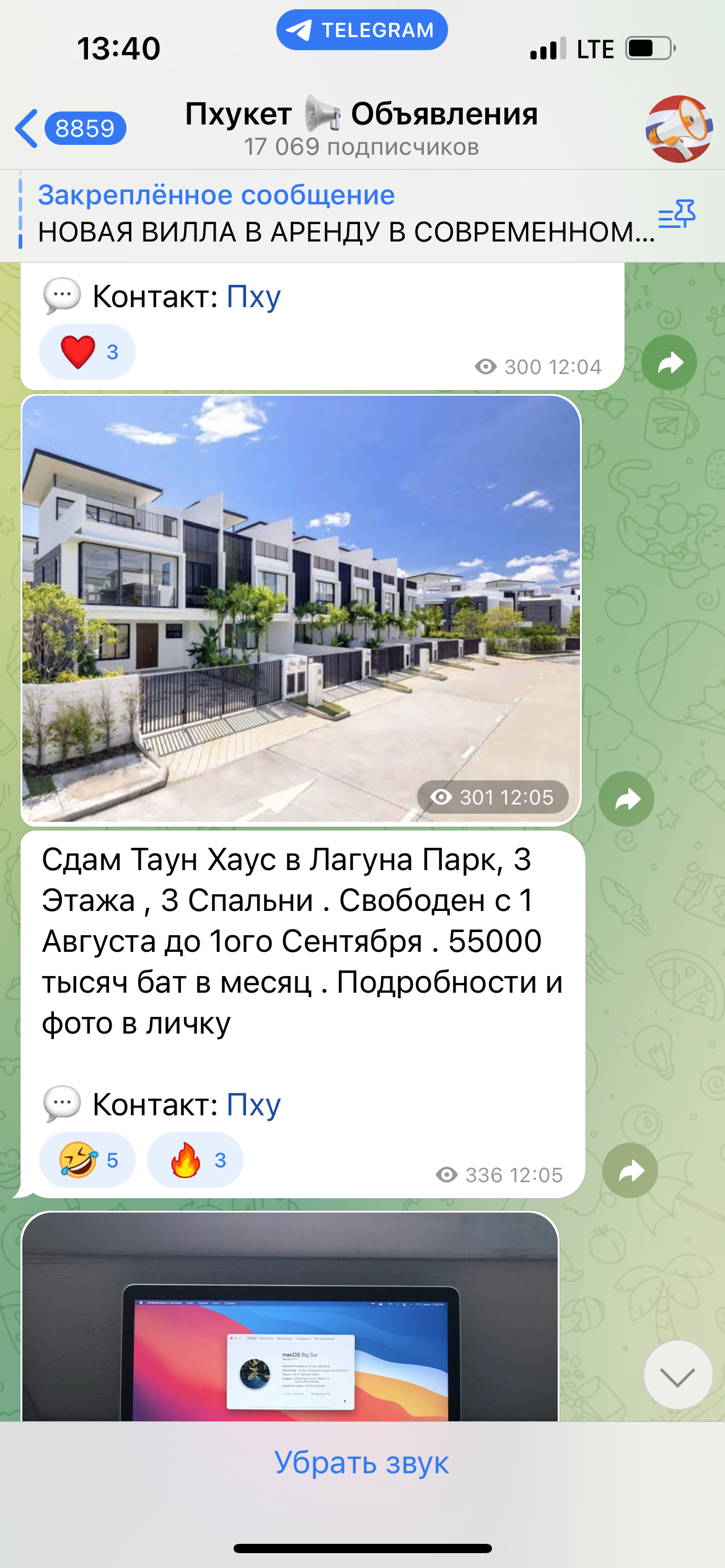Show the pinned messages list icon
The height and width of the screenshot is (1568, 725).
pos(677,214)
